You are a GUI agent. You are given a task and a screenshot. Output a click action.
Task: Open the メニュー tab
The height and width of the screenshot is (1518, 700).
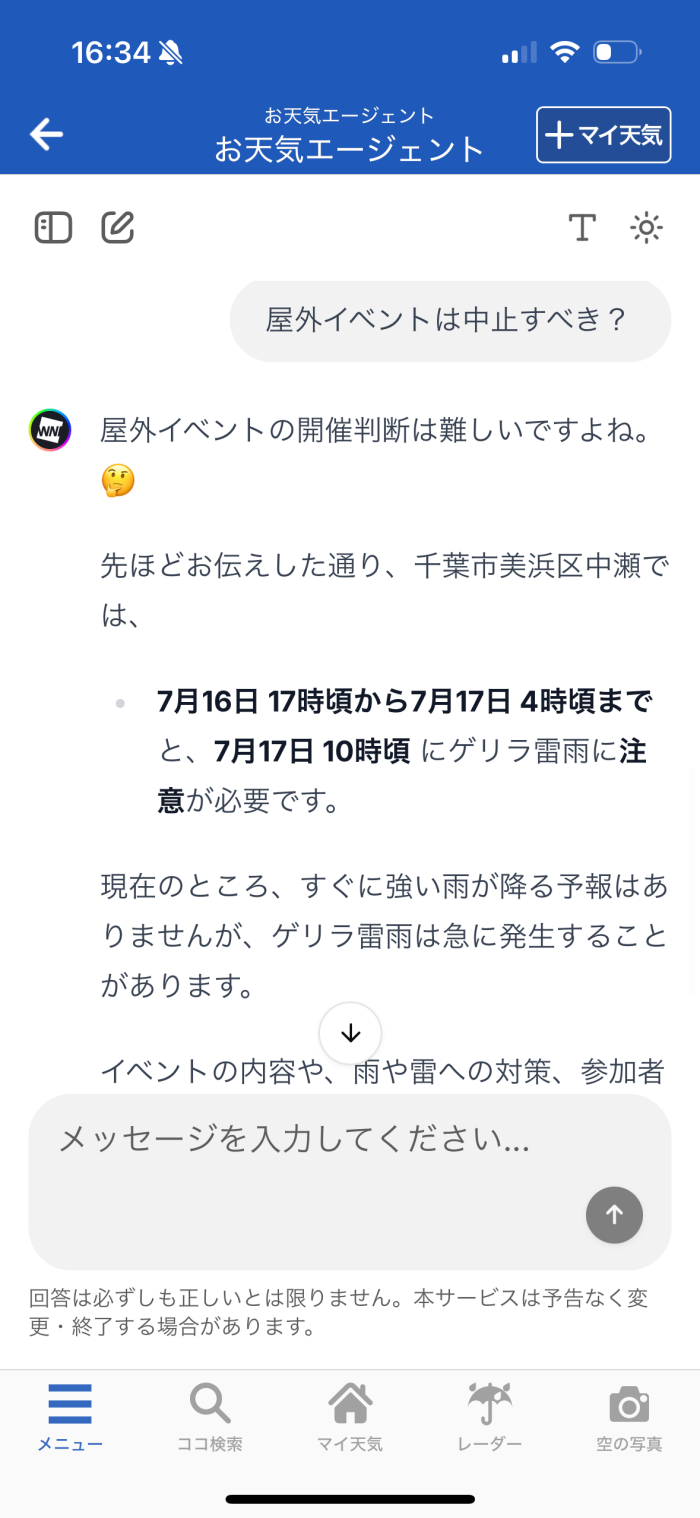pos(70,1417)
